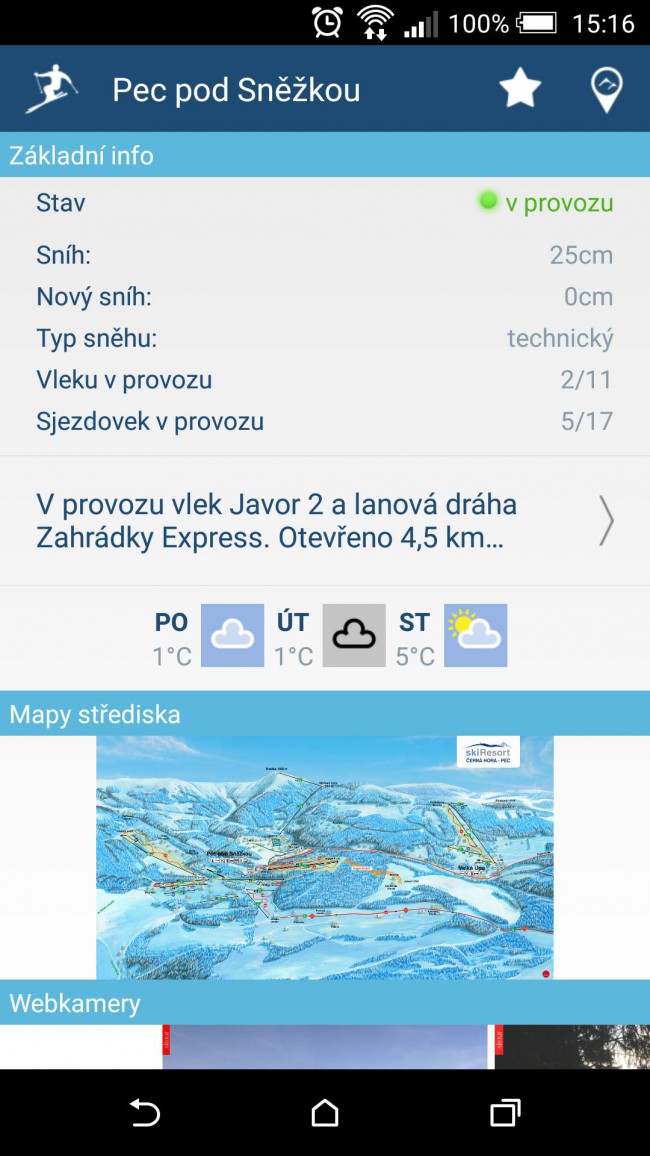Tap the skier app icon
This screenshot has width=650, height=1156.
51,89
